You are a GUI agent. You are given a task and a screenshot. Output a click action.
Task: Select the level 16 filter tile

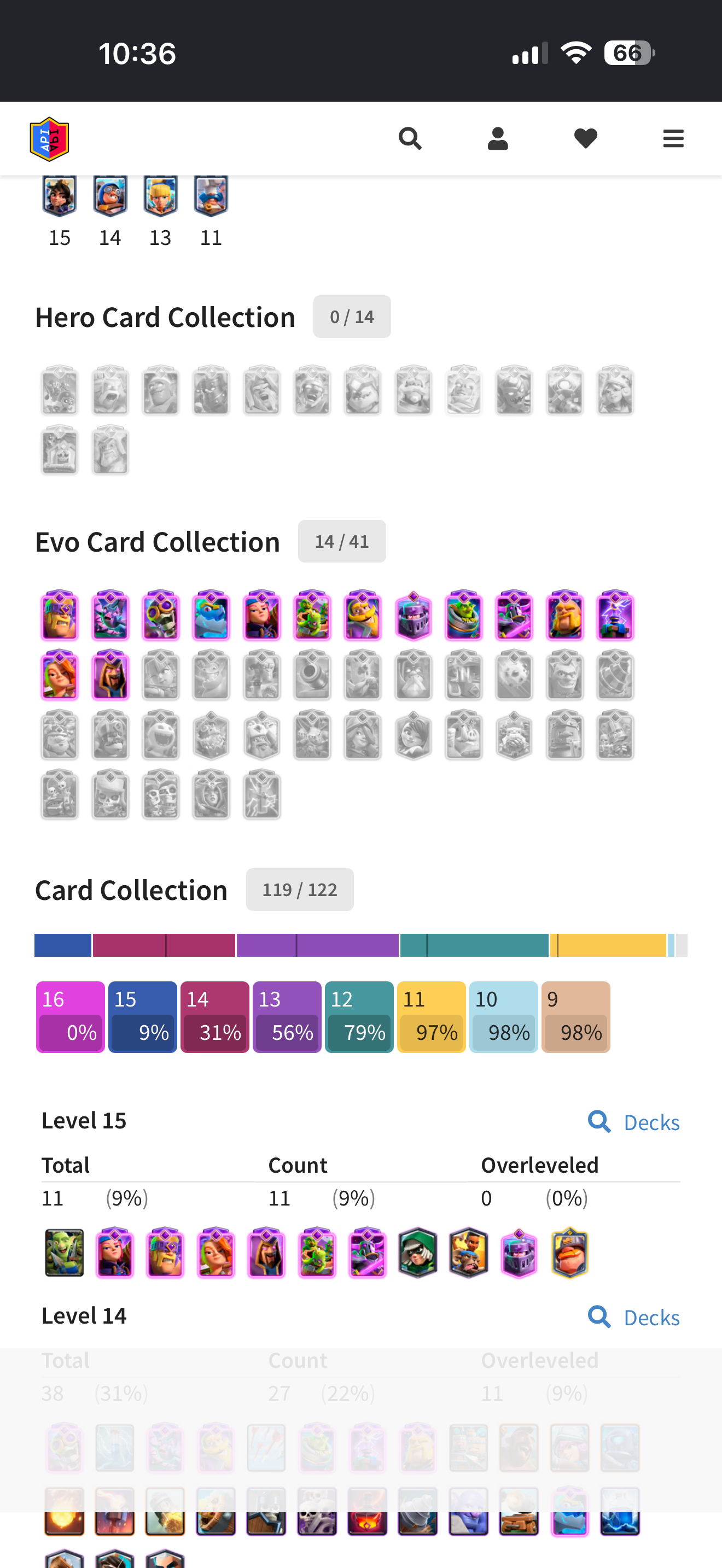70,1016
